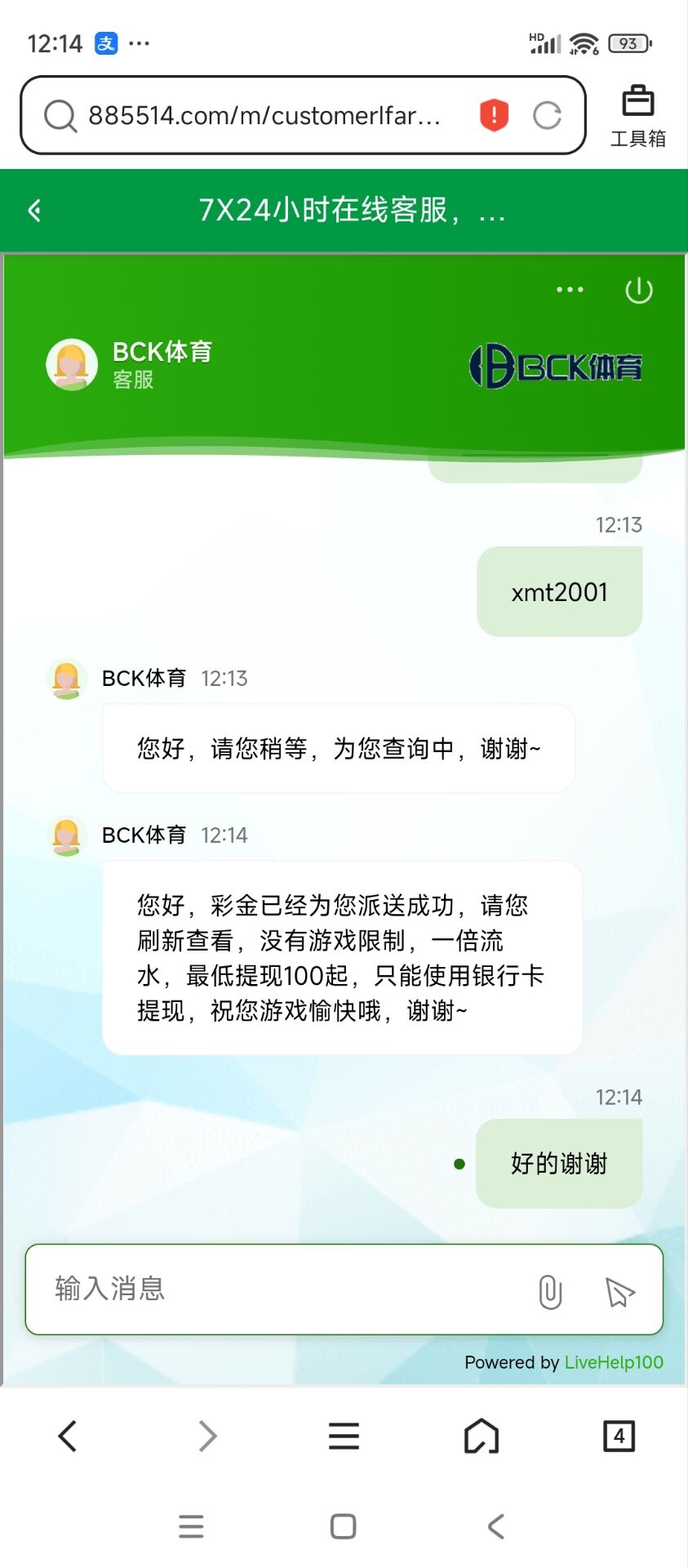Screen dimensions: 688x1568
Task: End the chat with the power icon
Action: (x=638, y=290)
